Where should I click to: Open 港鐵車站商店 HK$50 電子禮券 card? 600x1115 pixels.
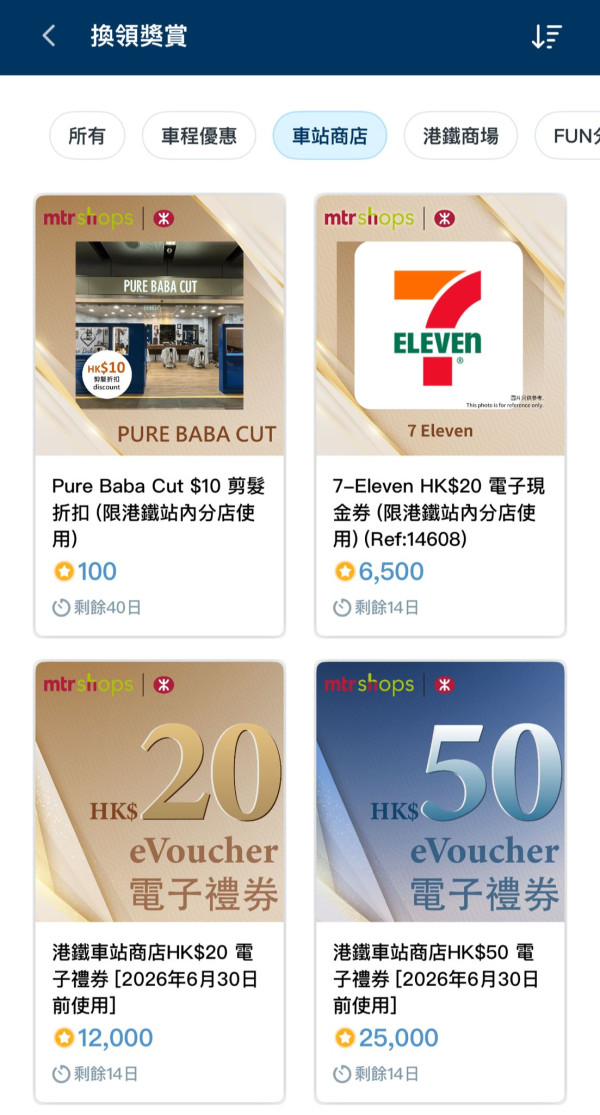(x=440, y=880)
